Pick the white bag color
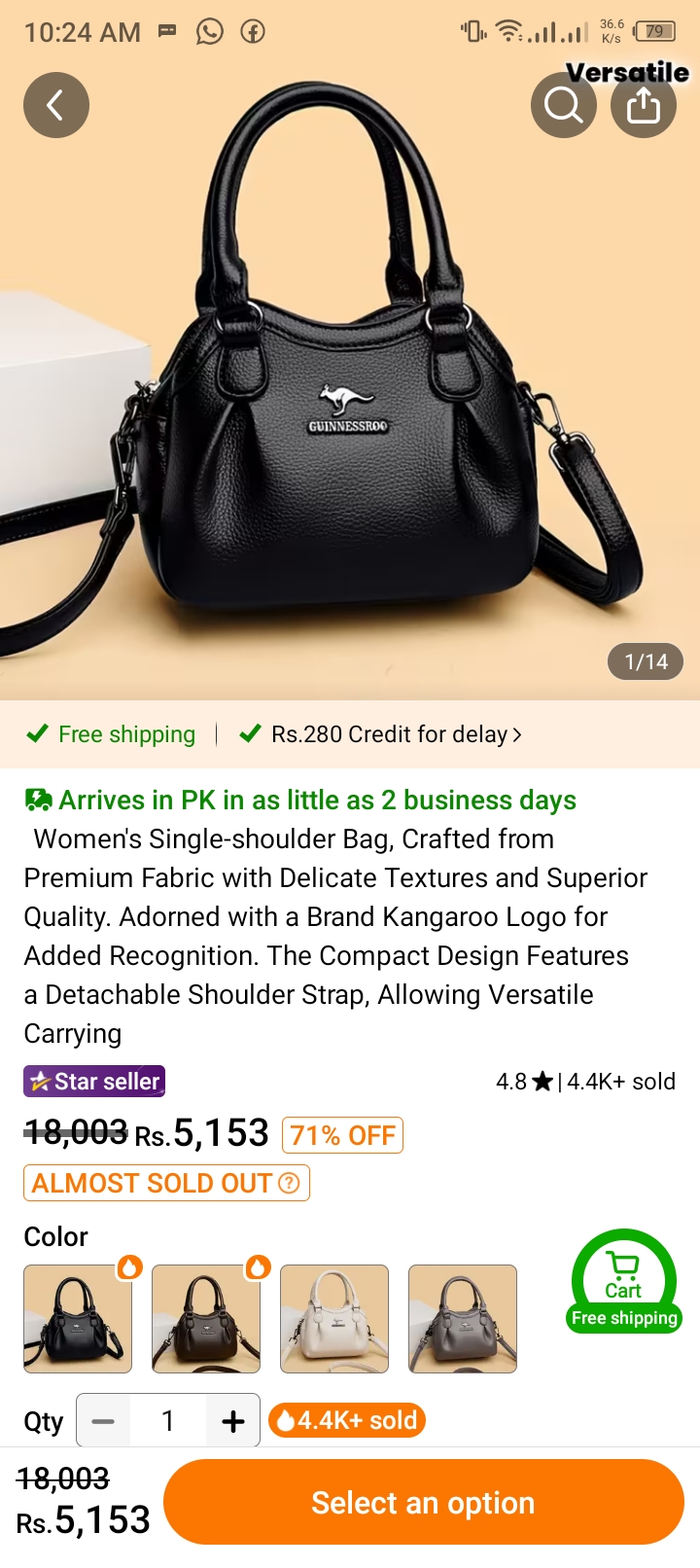This screenshot has width=700, height=1568. [334, 1319]
